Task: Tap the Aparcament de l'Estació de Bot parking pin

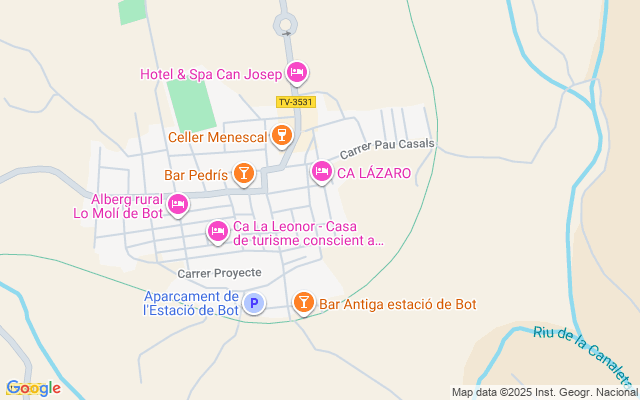Action: pyautogui.click(x=254, y=303)
